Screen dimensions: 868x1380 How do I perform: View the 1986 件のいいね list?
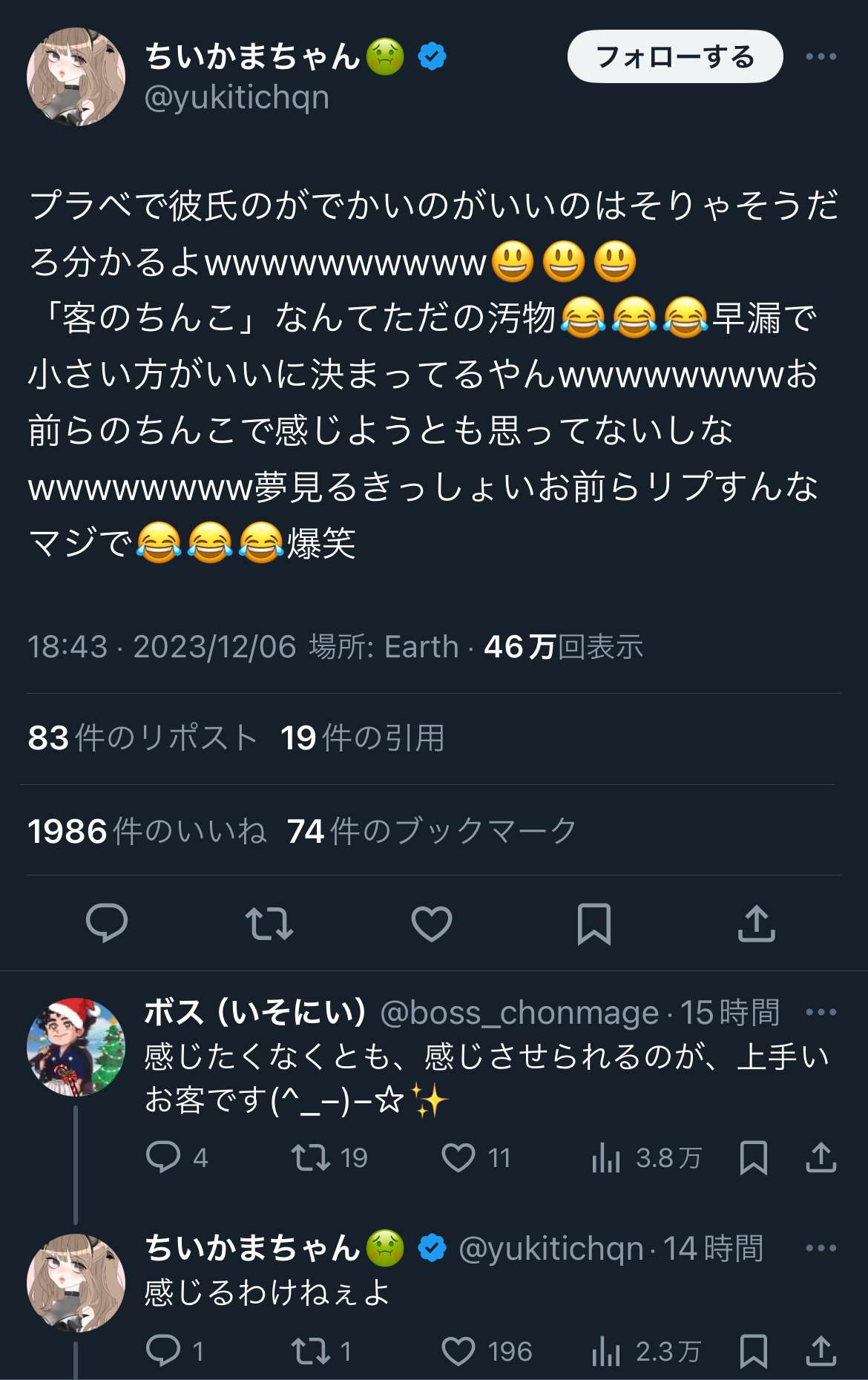click(147, 831)
